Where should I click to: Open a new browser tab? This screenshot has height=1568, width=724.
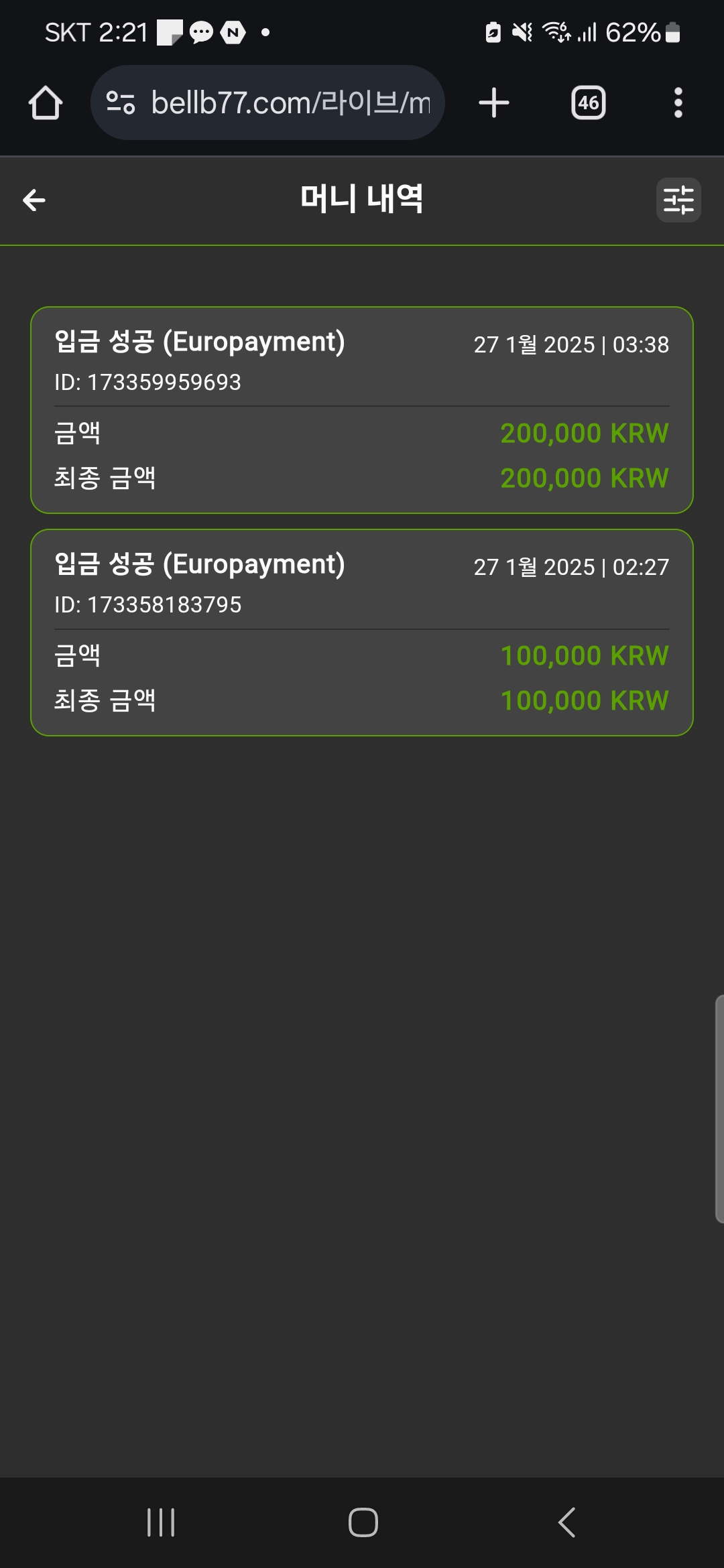(x=494, y=103)
